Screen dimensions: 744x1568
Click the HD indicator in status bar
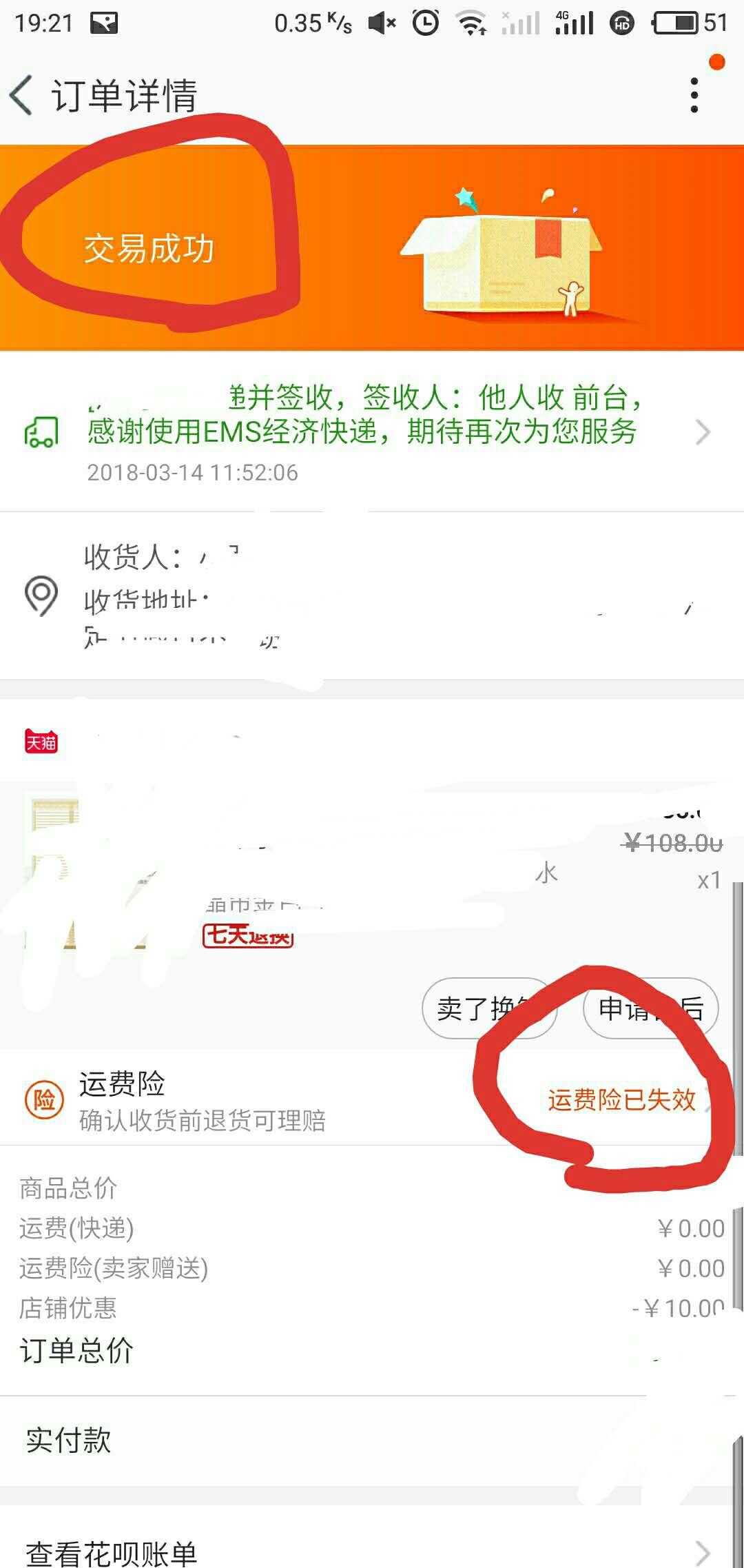point(622,23)
